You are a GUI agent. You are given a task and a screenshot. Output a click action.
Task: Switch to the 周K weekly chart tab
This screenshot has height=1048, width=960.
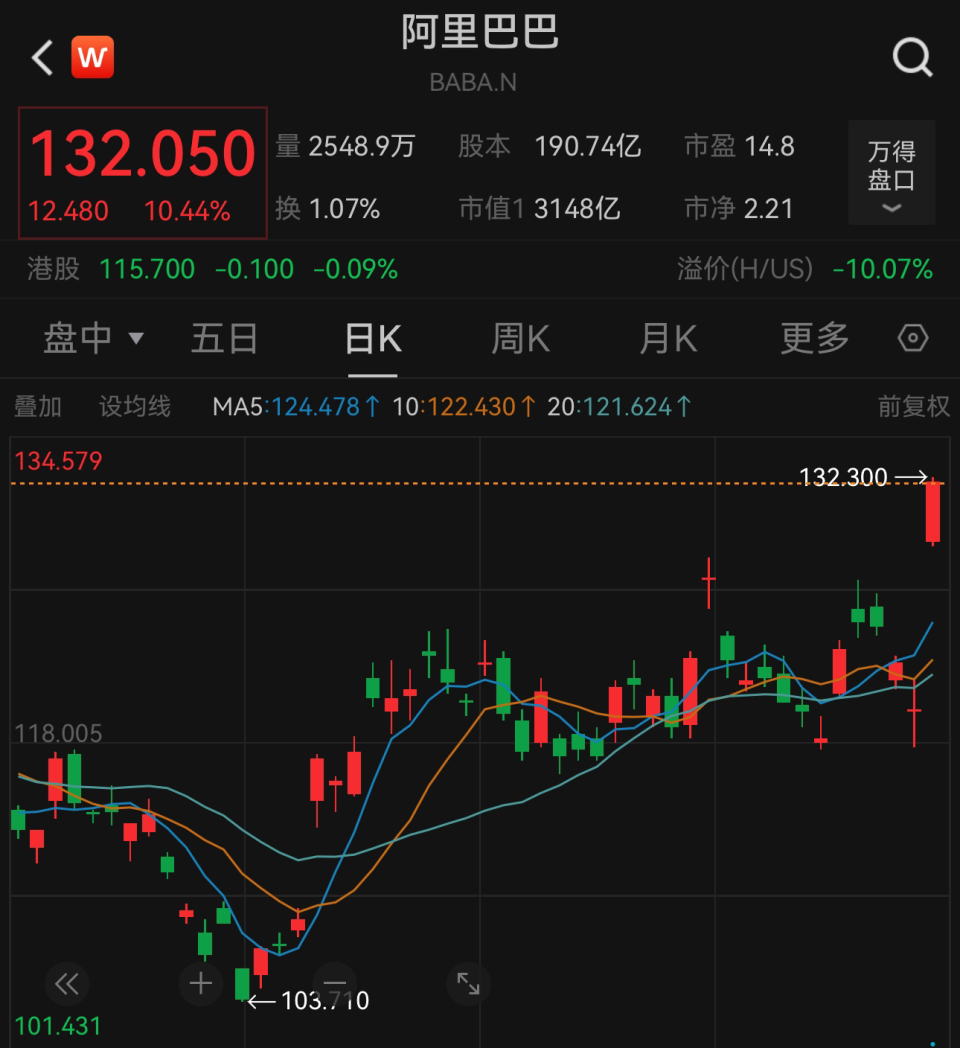520,338
